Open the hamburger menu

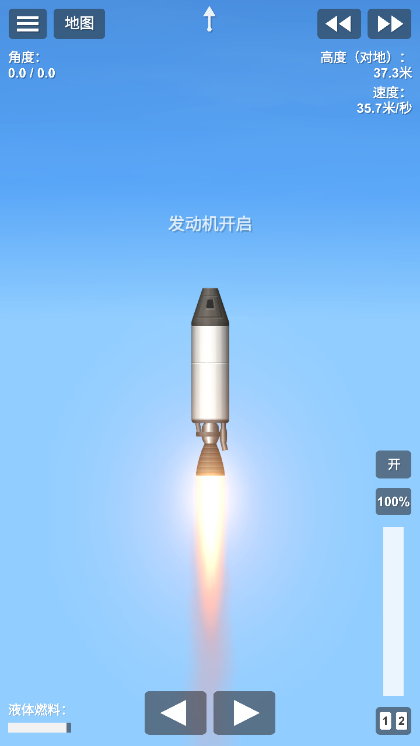tap(28, 24)
